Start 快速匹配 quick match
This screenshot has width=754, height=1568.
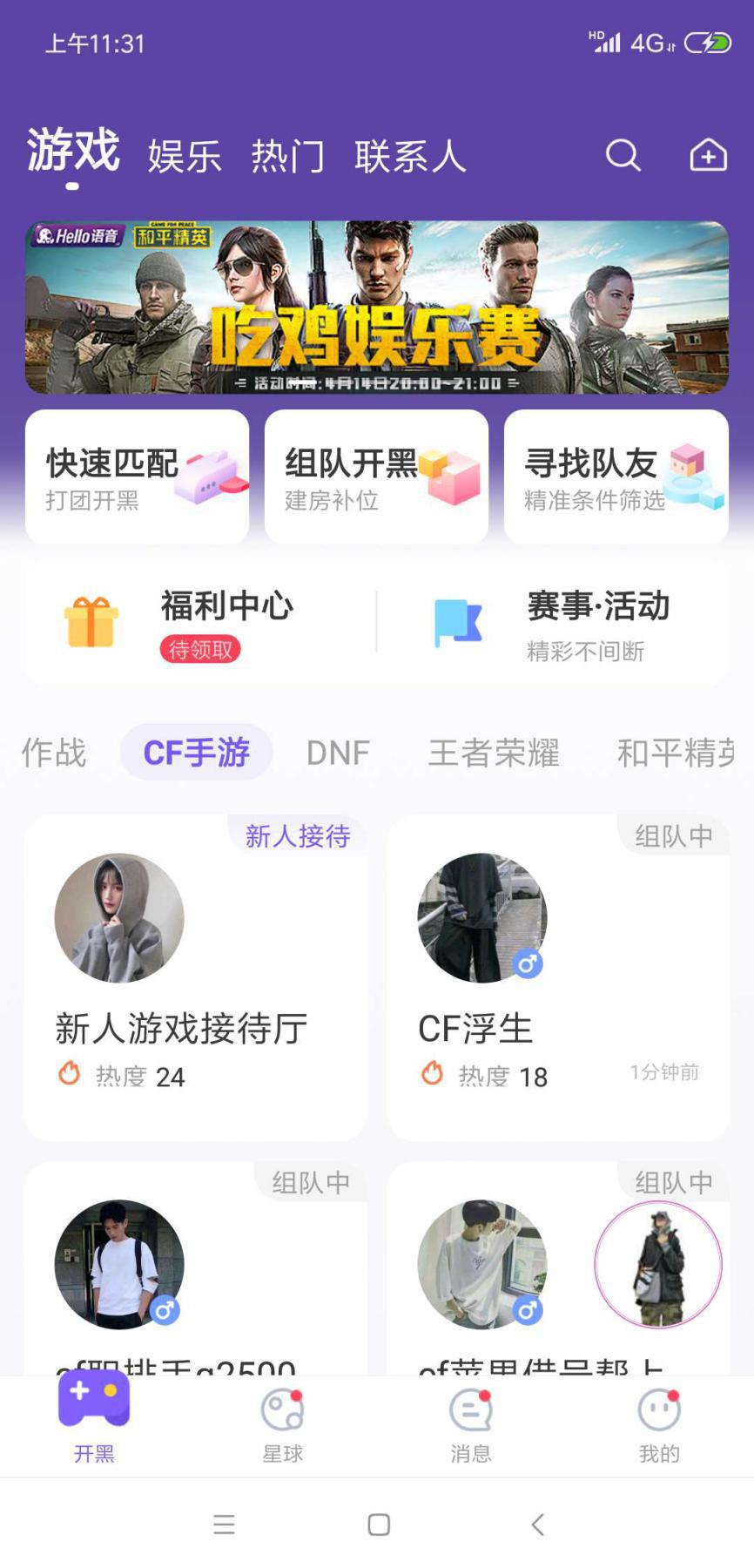pos(137,476)
